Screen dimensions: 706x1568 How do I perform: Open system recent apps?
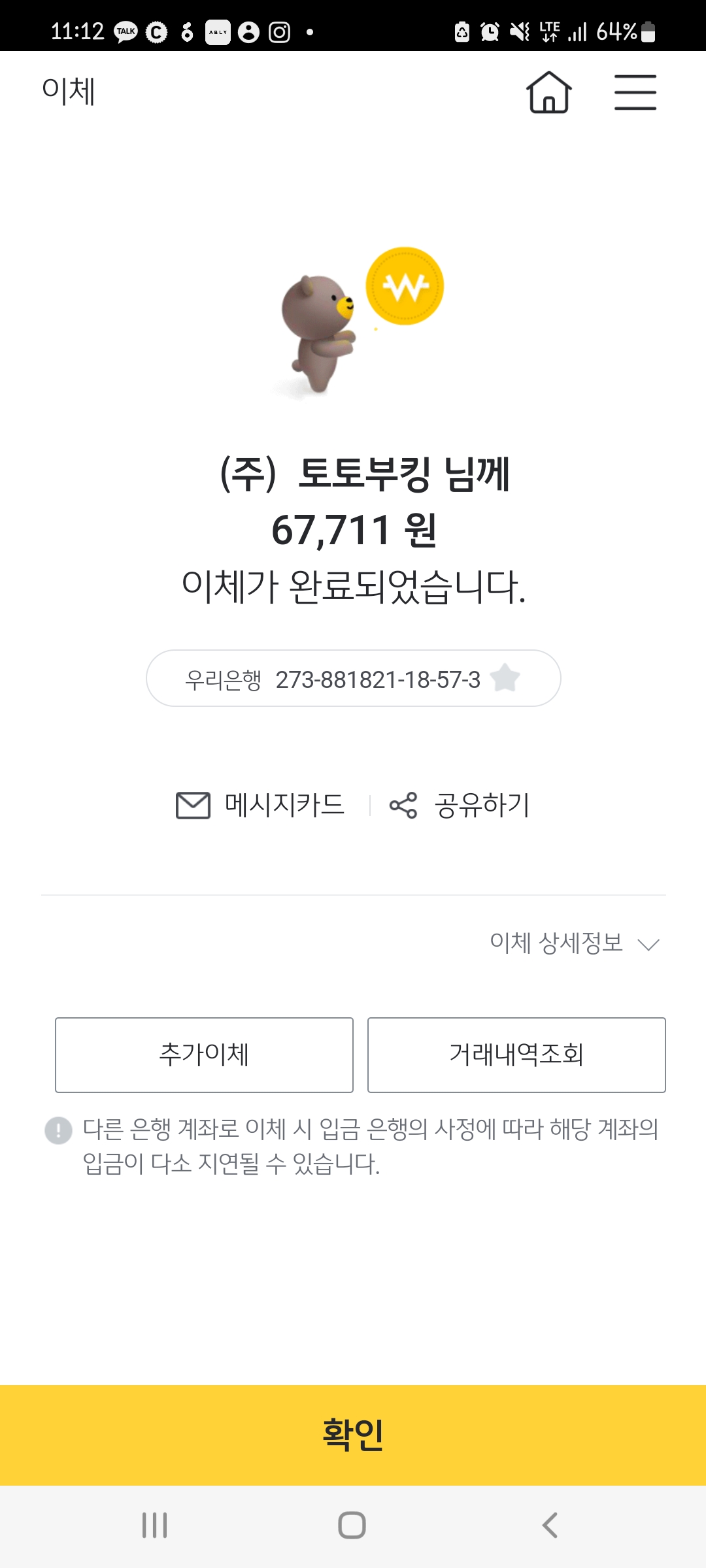pos(155,1526)
